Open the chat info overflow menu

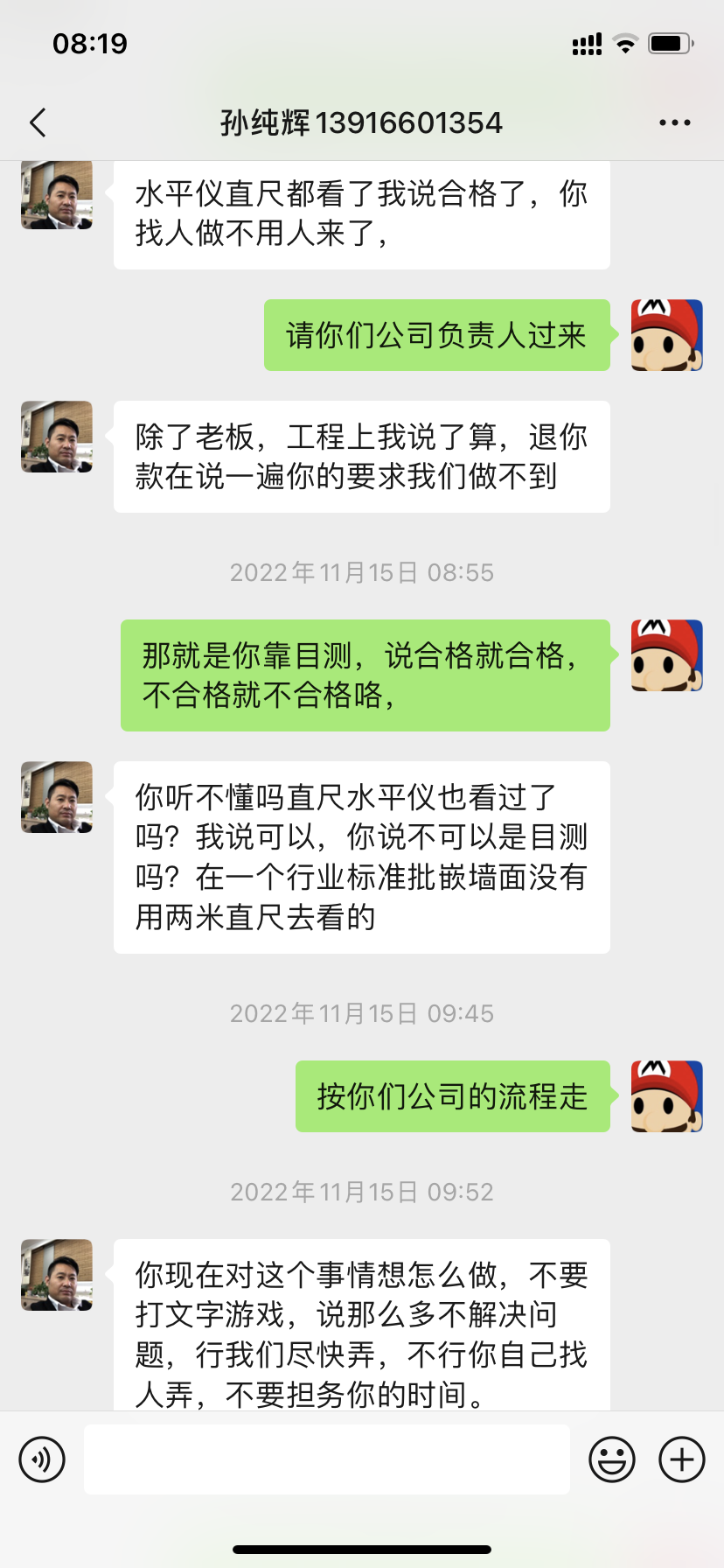674,123
